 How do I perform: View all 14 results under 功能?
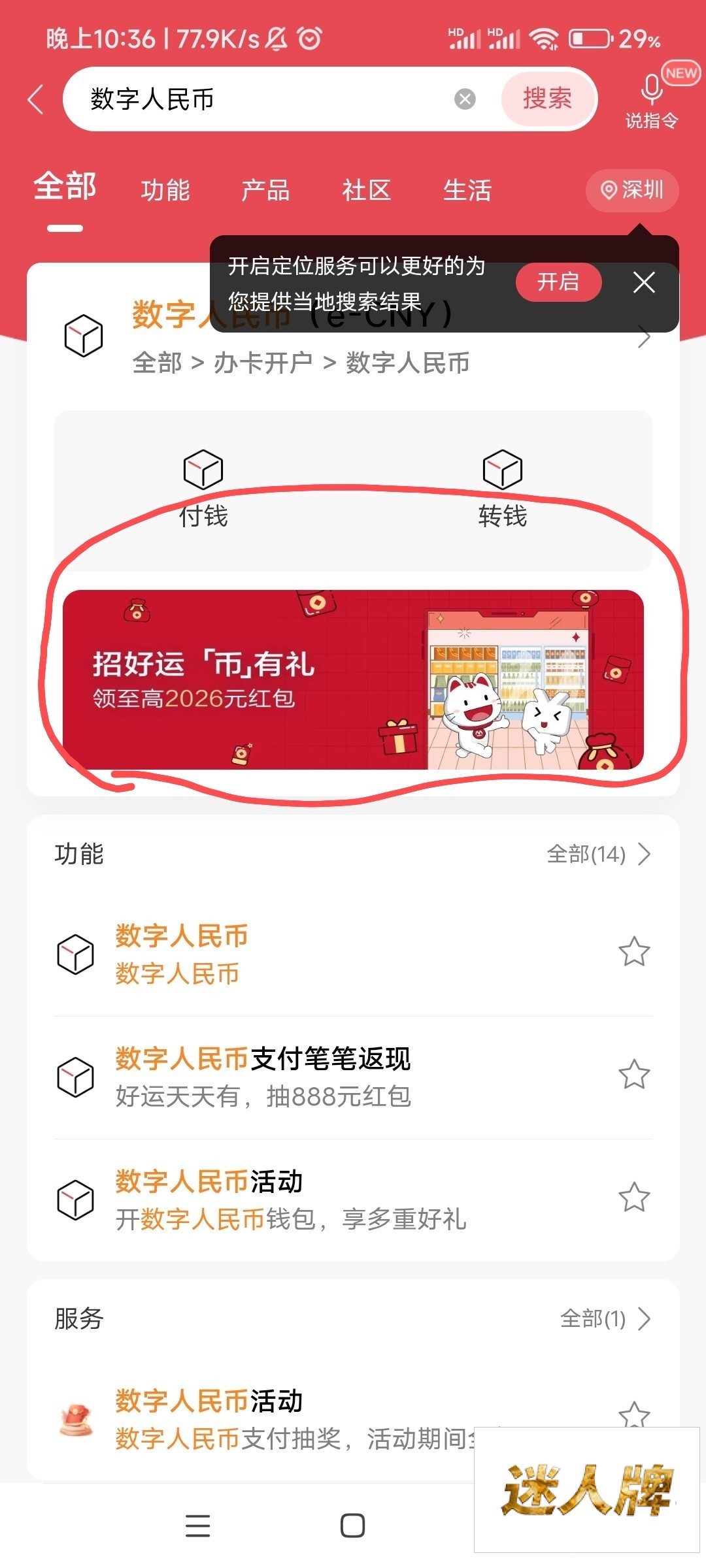[x=598, y=854]
